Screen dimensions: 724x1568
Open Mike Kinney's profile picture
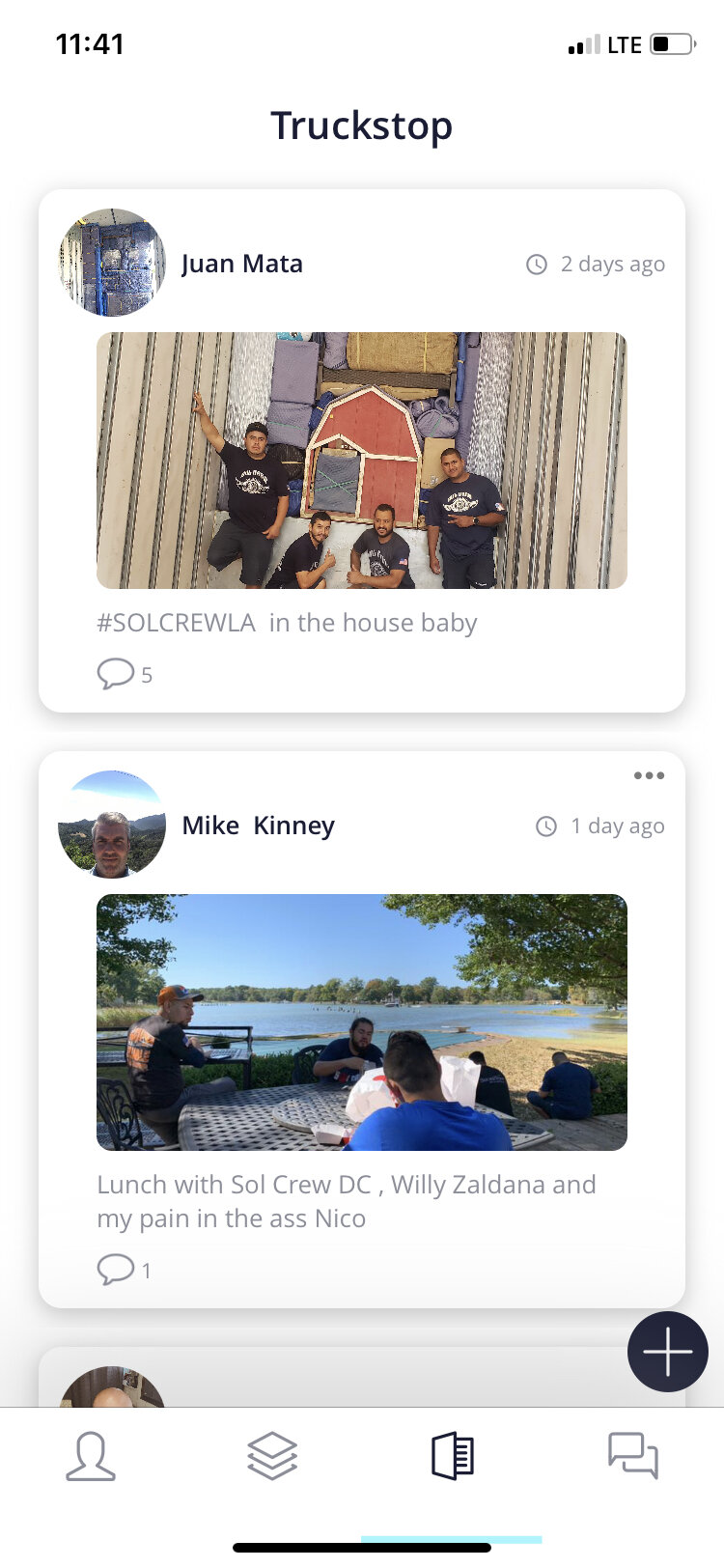(112, 825)
